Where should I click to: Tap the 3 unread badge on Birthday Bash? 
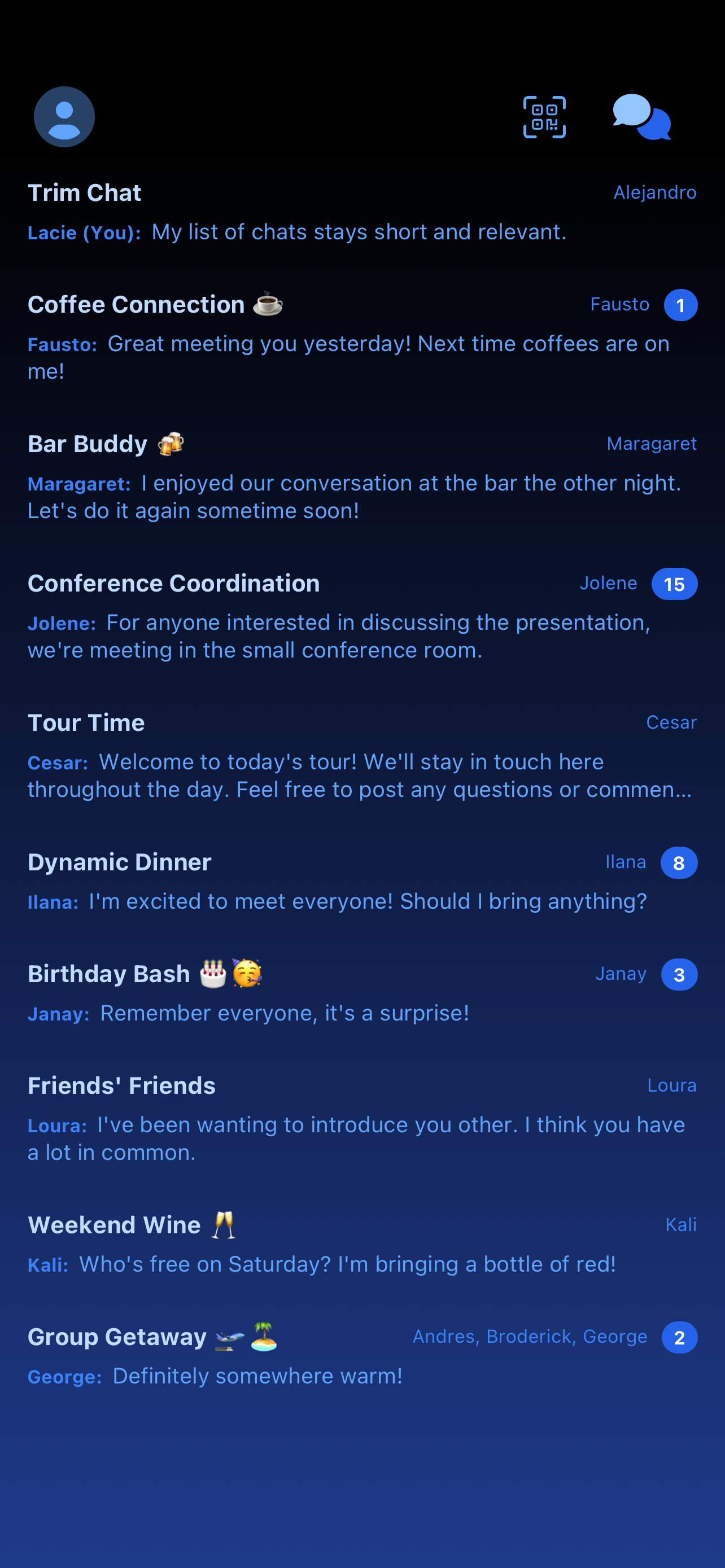[x=678, y=974]
